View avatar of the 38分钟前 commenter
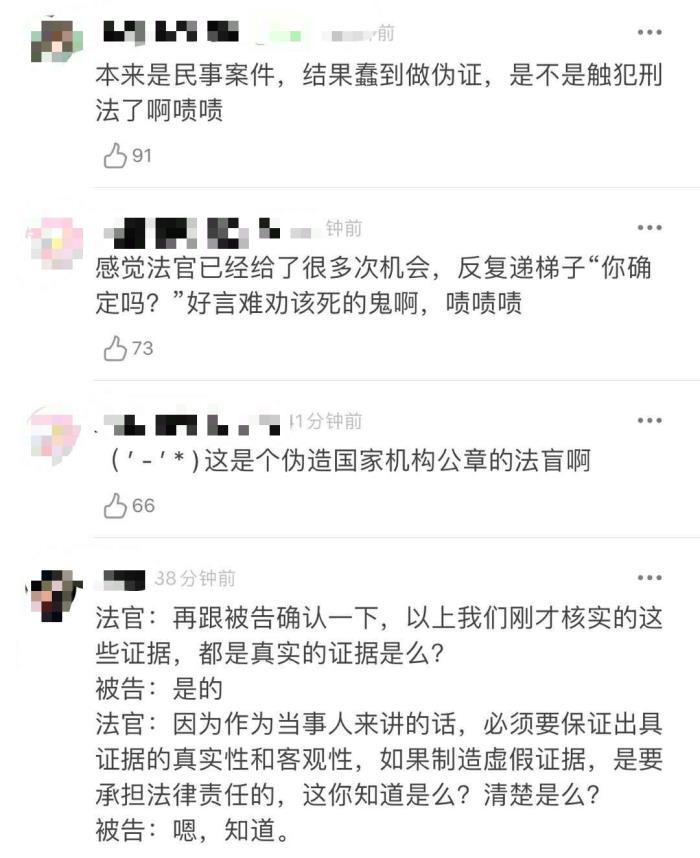Image resolution: width=700 pixels, height=858 pixels. point(54,594)
